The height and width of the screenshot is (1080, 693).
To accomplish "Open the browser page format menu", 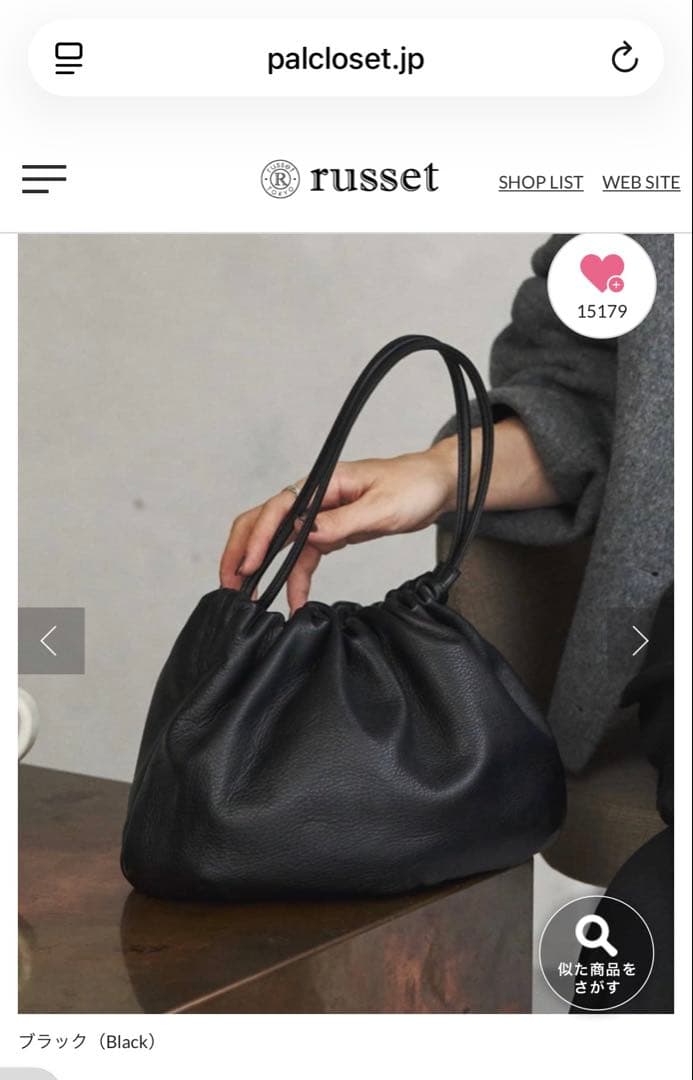I will (69, 58).
